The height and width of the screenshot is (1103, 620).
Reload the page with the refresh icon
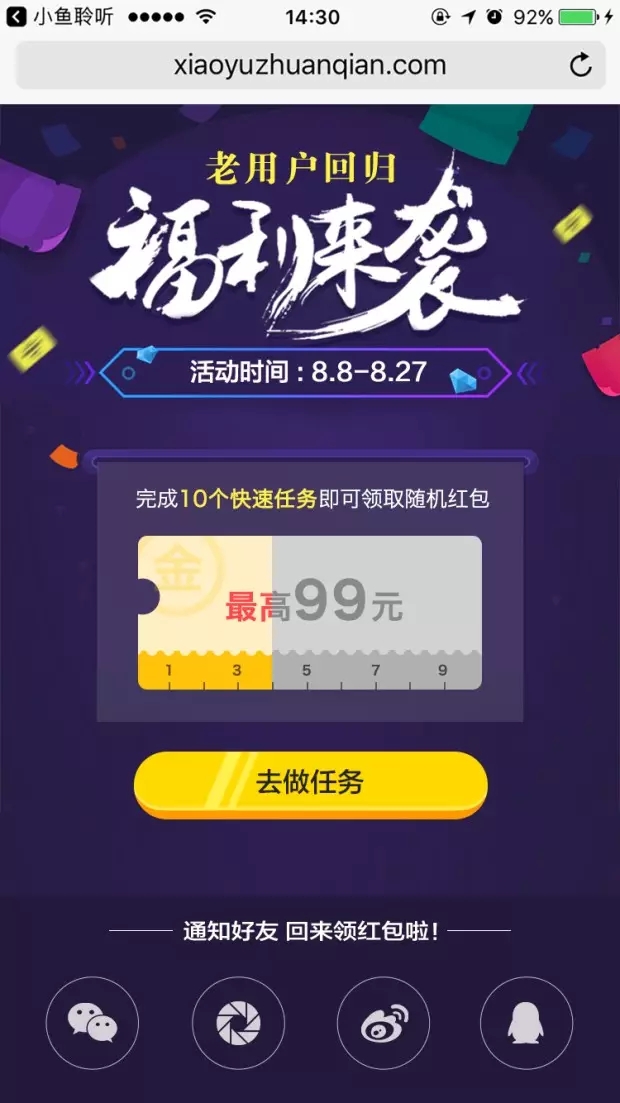pos(580,66)
